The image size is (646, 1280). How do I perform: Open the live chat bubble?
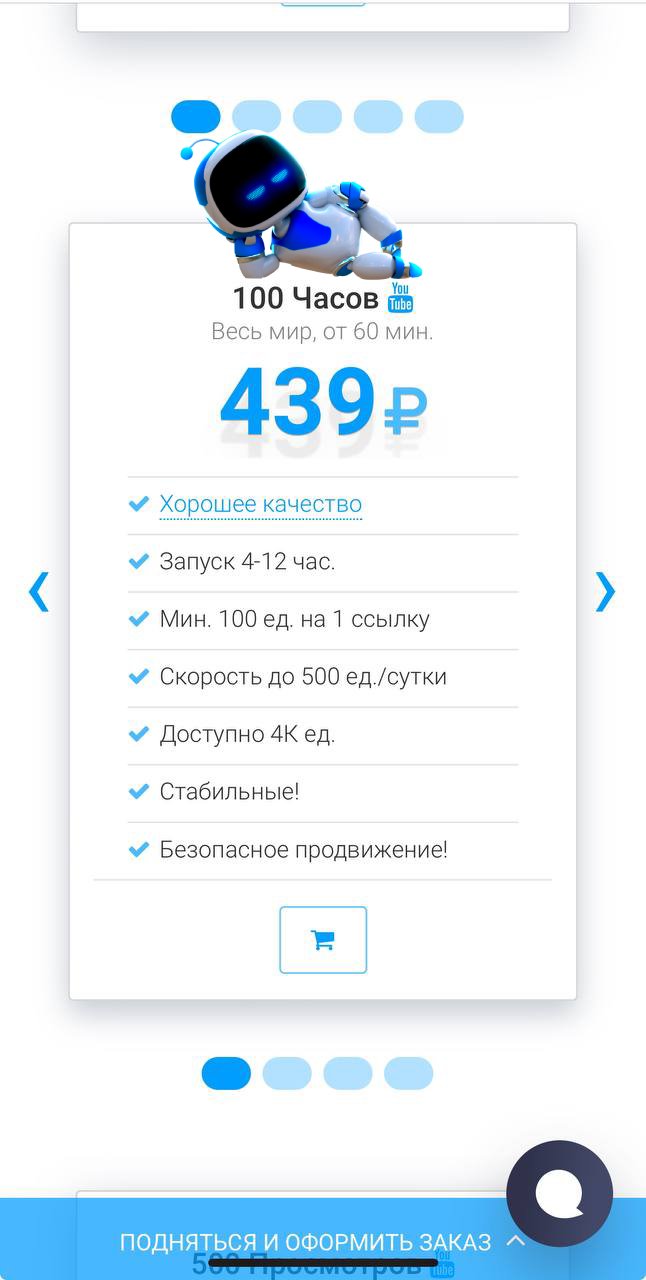coord(559,1192)
